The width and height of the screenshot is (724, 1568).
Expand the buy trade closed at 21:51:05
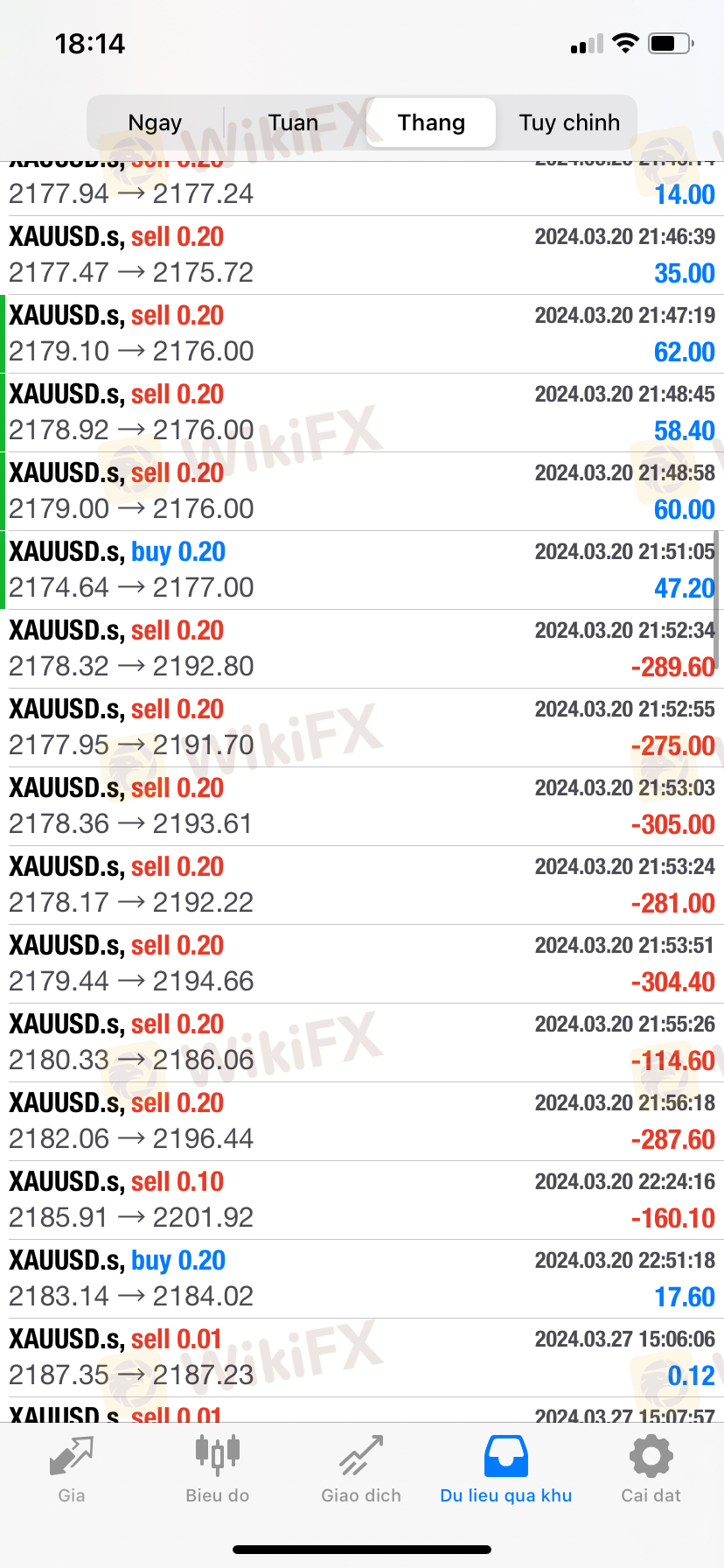[362, 570]
